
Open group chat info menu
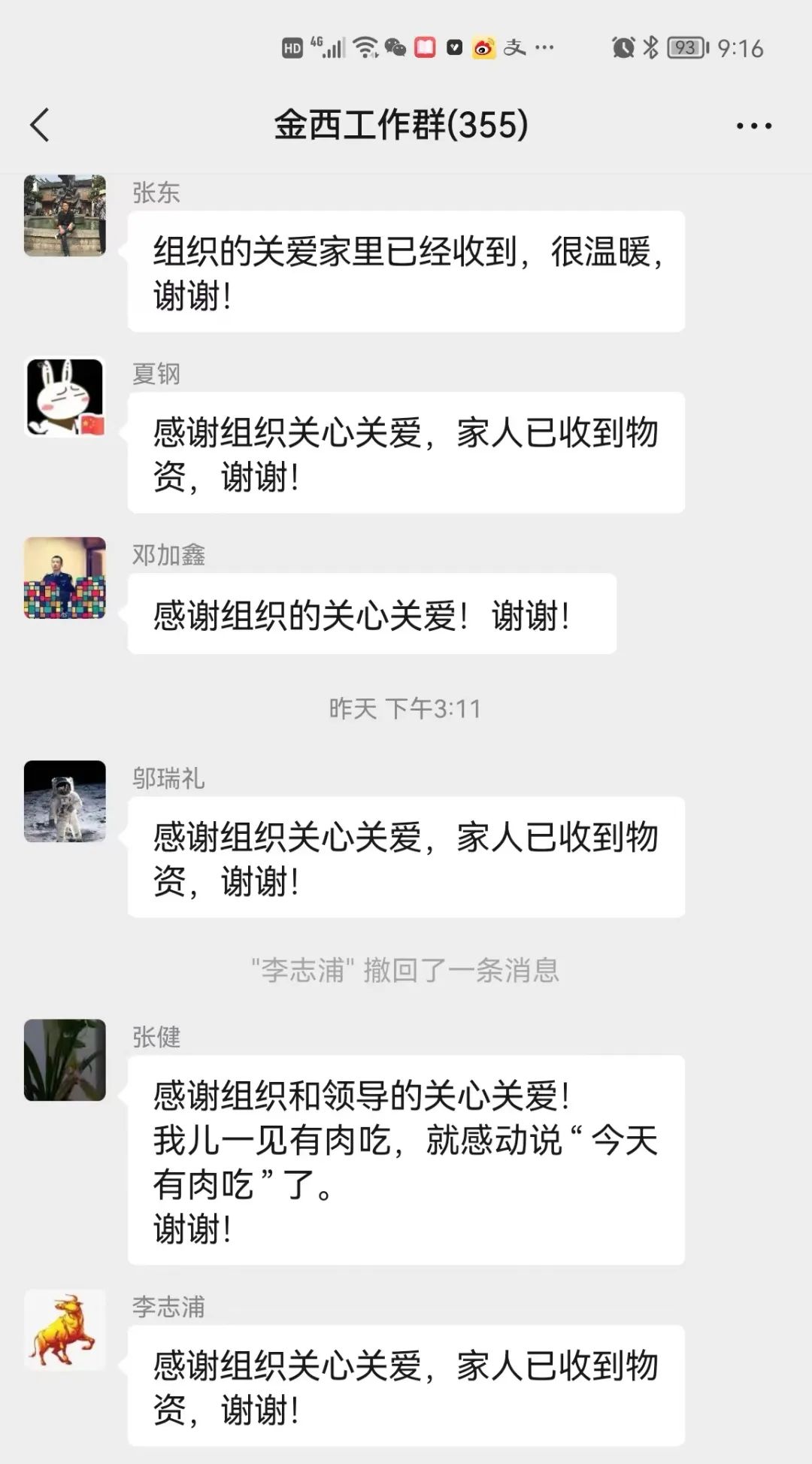(753, 126)
